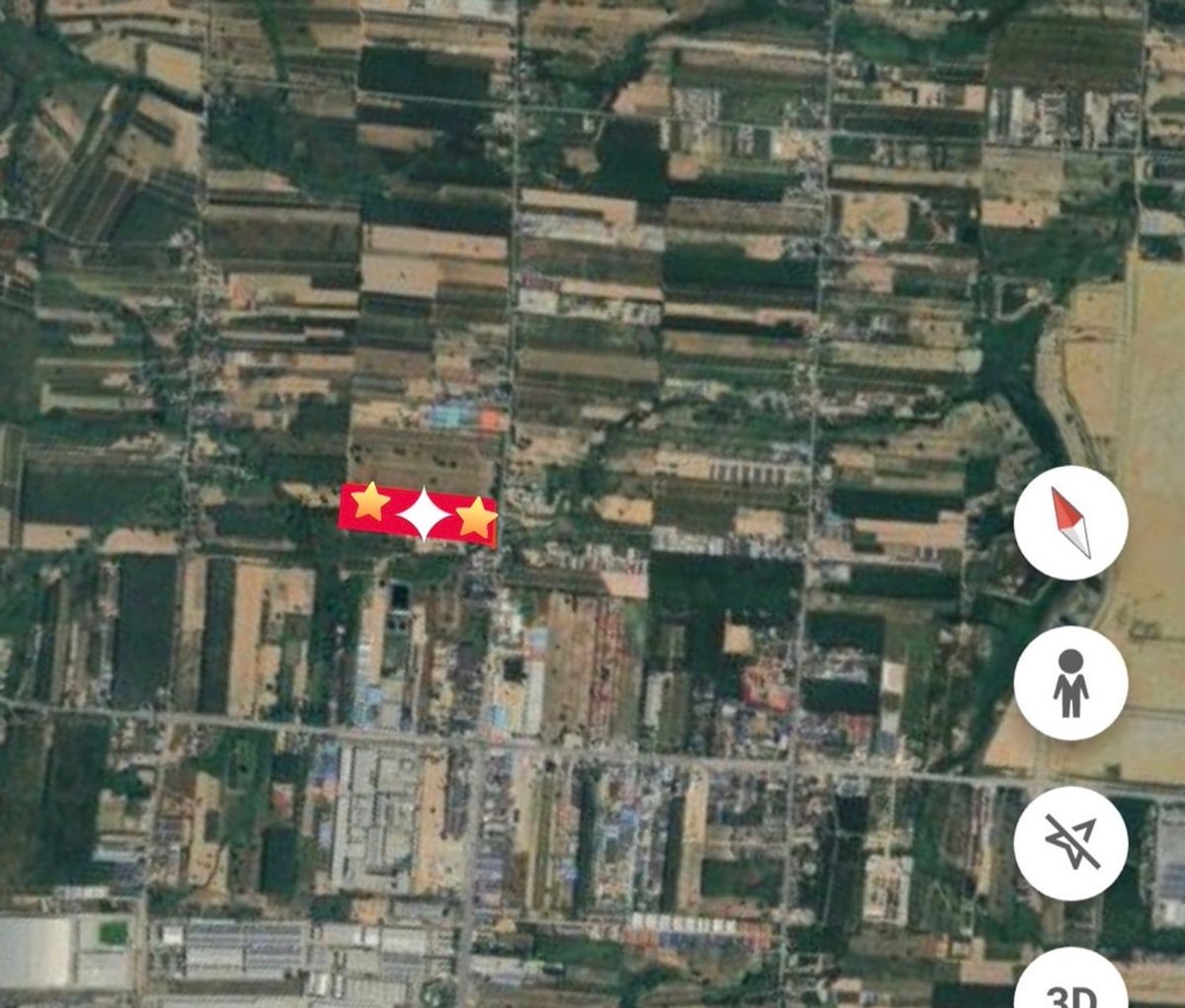The image size is (1185, 1008).
Task: Enable location tracking with the arrow button
Action: (1070, 843)
